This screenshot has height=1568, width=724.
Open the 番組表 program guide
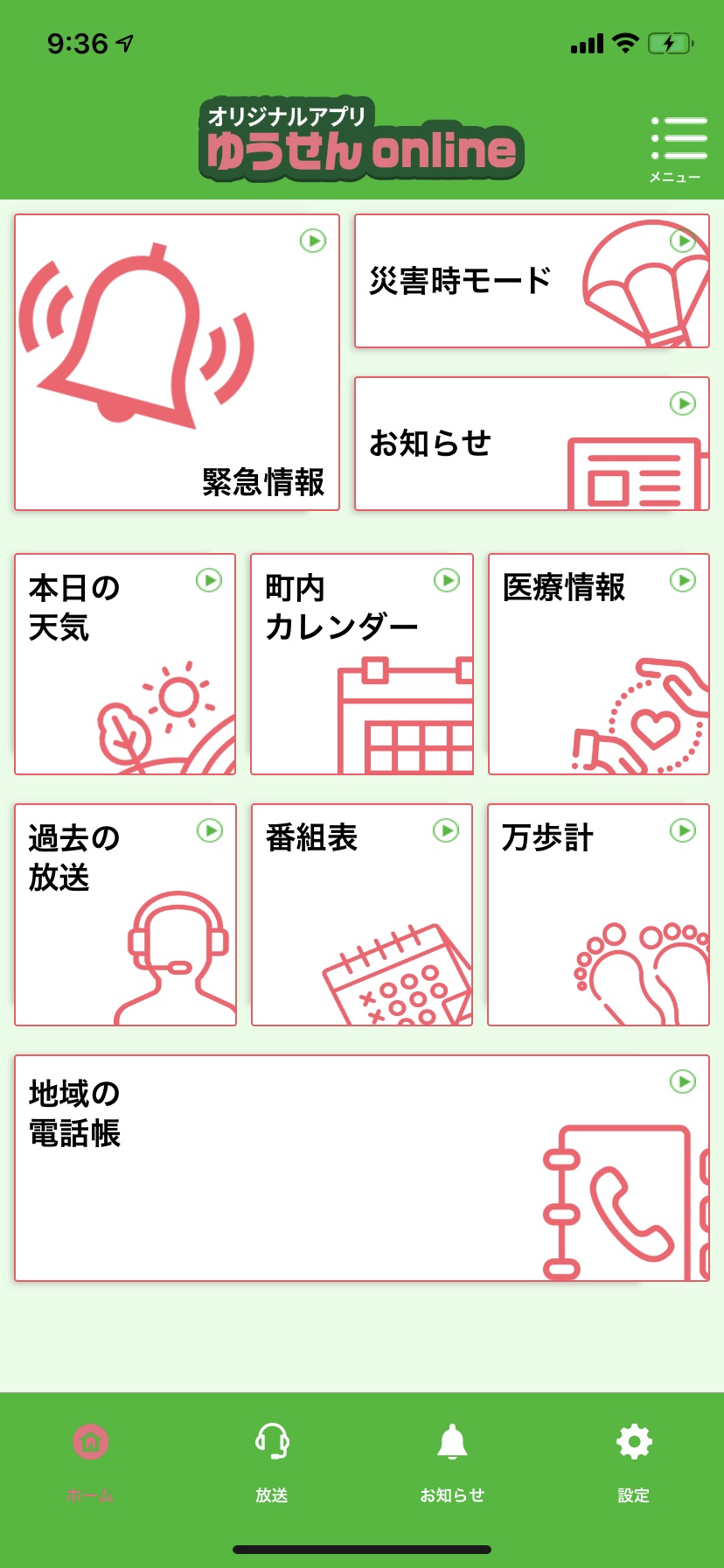pos(362,914)
